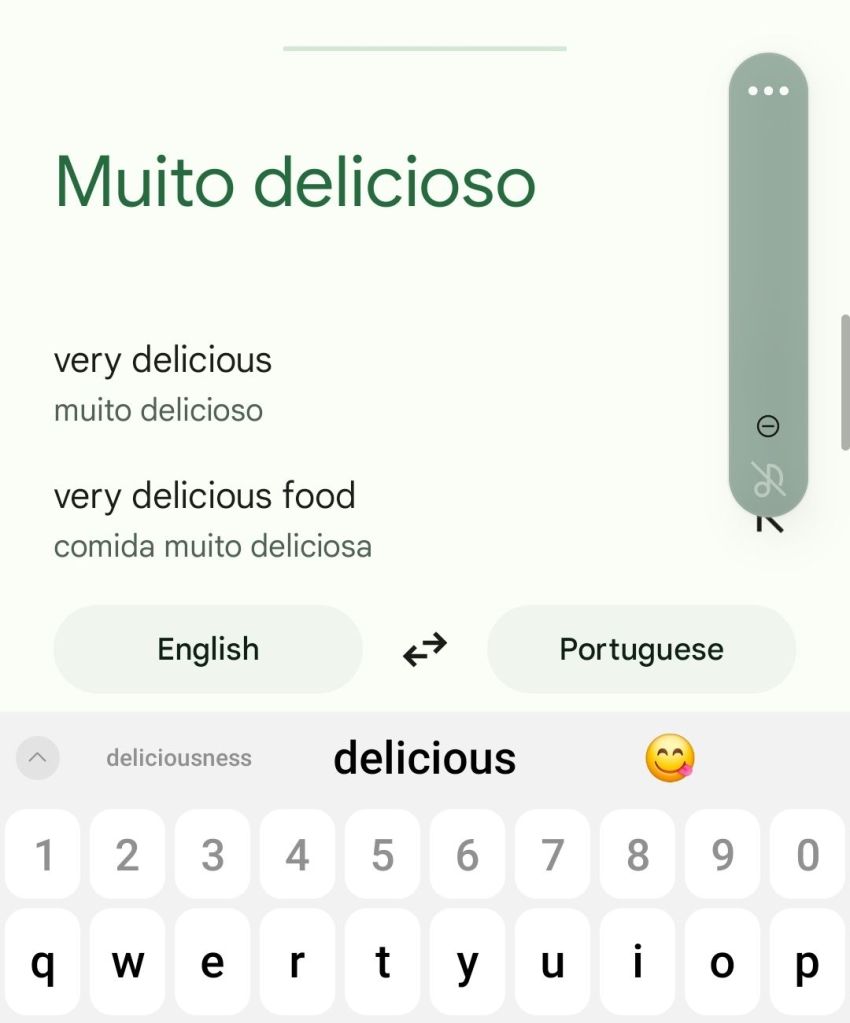Viewport: 850px width, 1023px height.
Task: Insert the yummy face emoji suggestion
Action: (x=669, y=758)
